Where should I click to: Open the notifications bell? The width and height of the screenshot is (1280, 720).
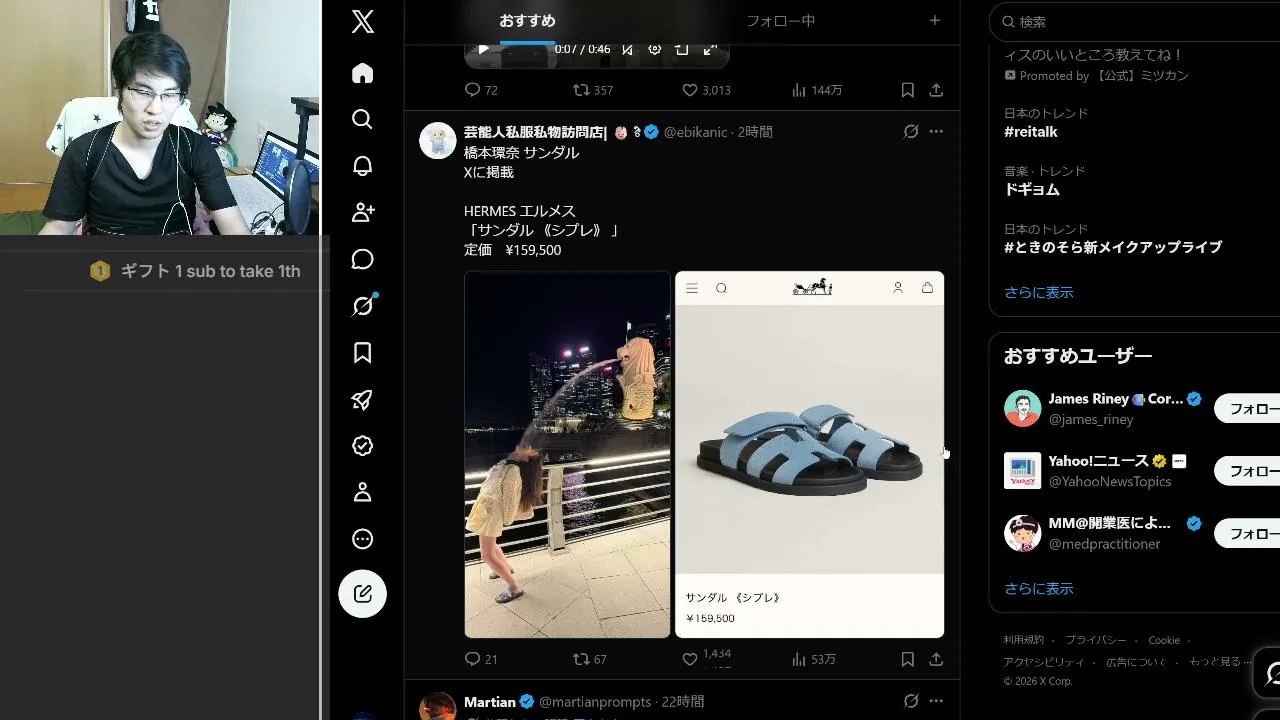pos(363,166)
